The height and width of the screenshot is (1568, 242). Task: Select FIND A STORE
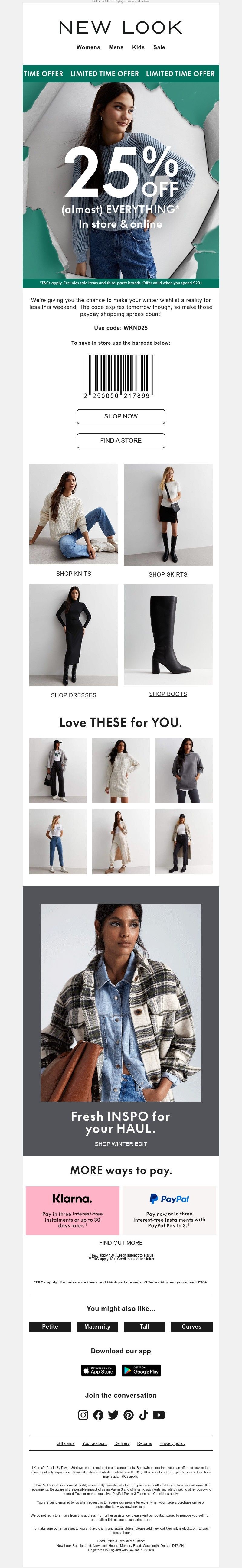[121, 440]
